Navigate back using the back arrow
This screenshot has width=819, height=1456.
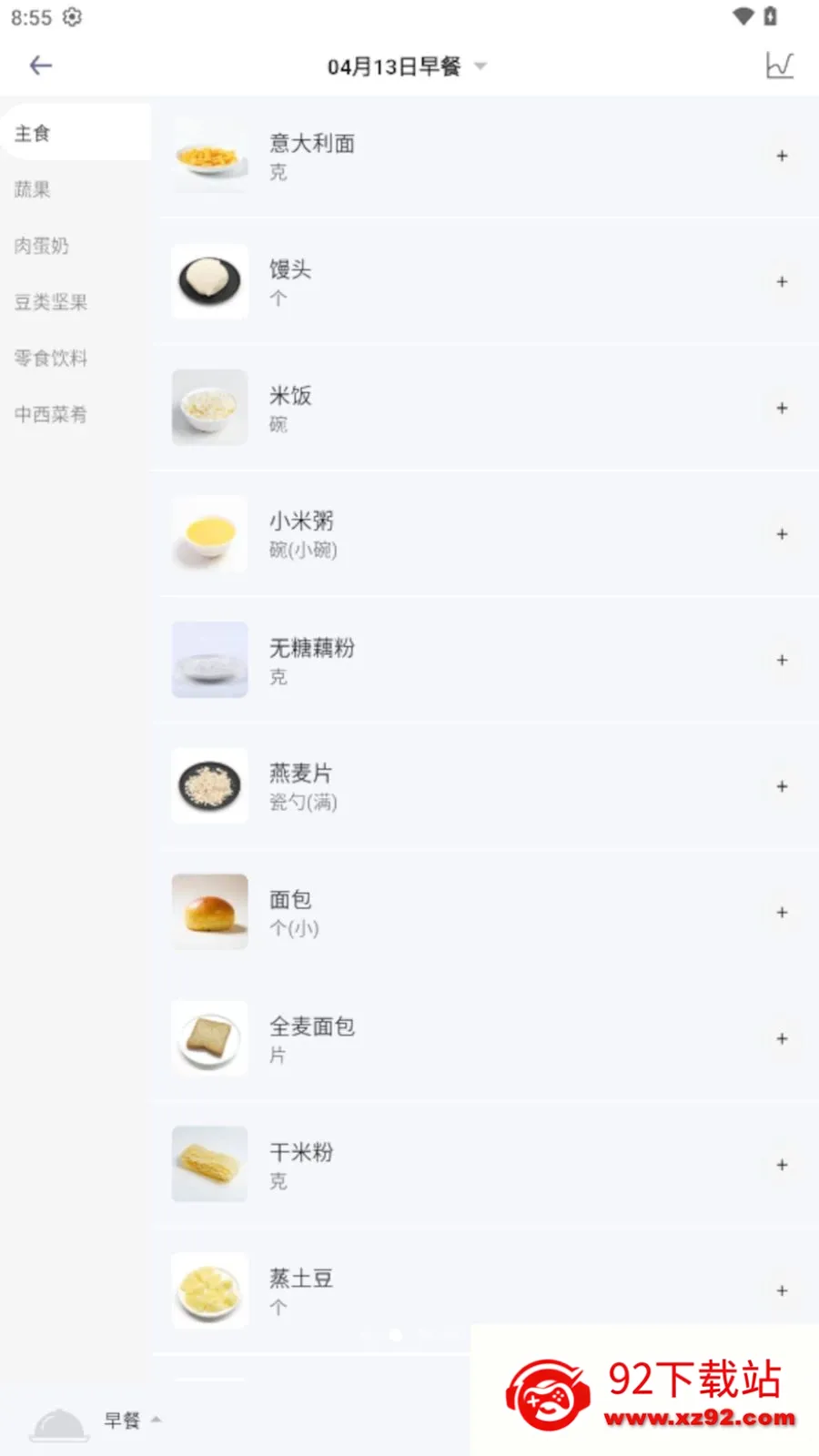pos(40,65)
